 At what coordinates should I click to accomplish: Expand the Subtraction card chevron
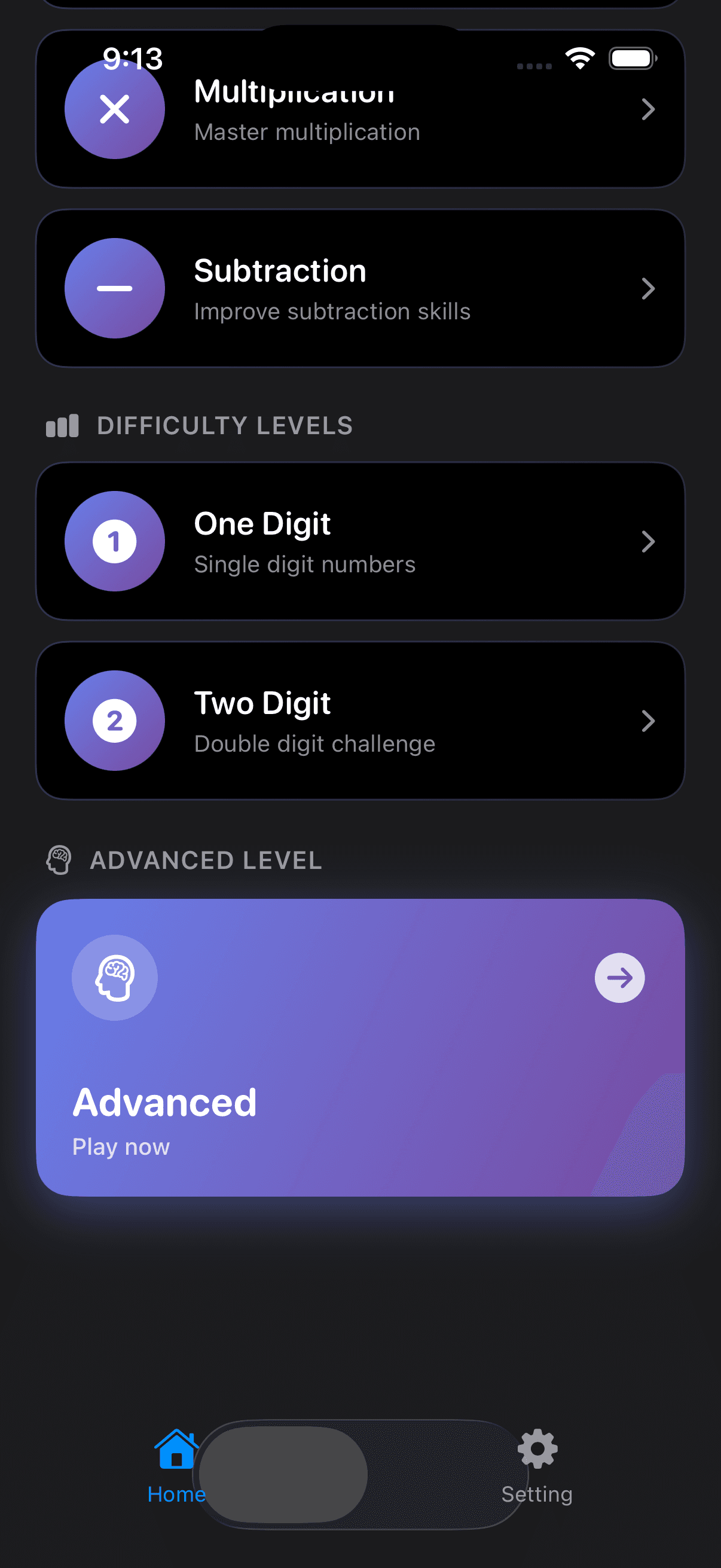coord(649,288)
